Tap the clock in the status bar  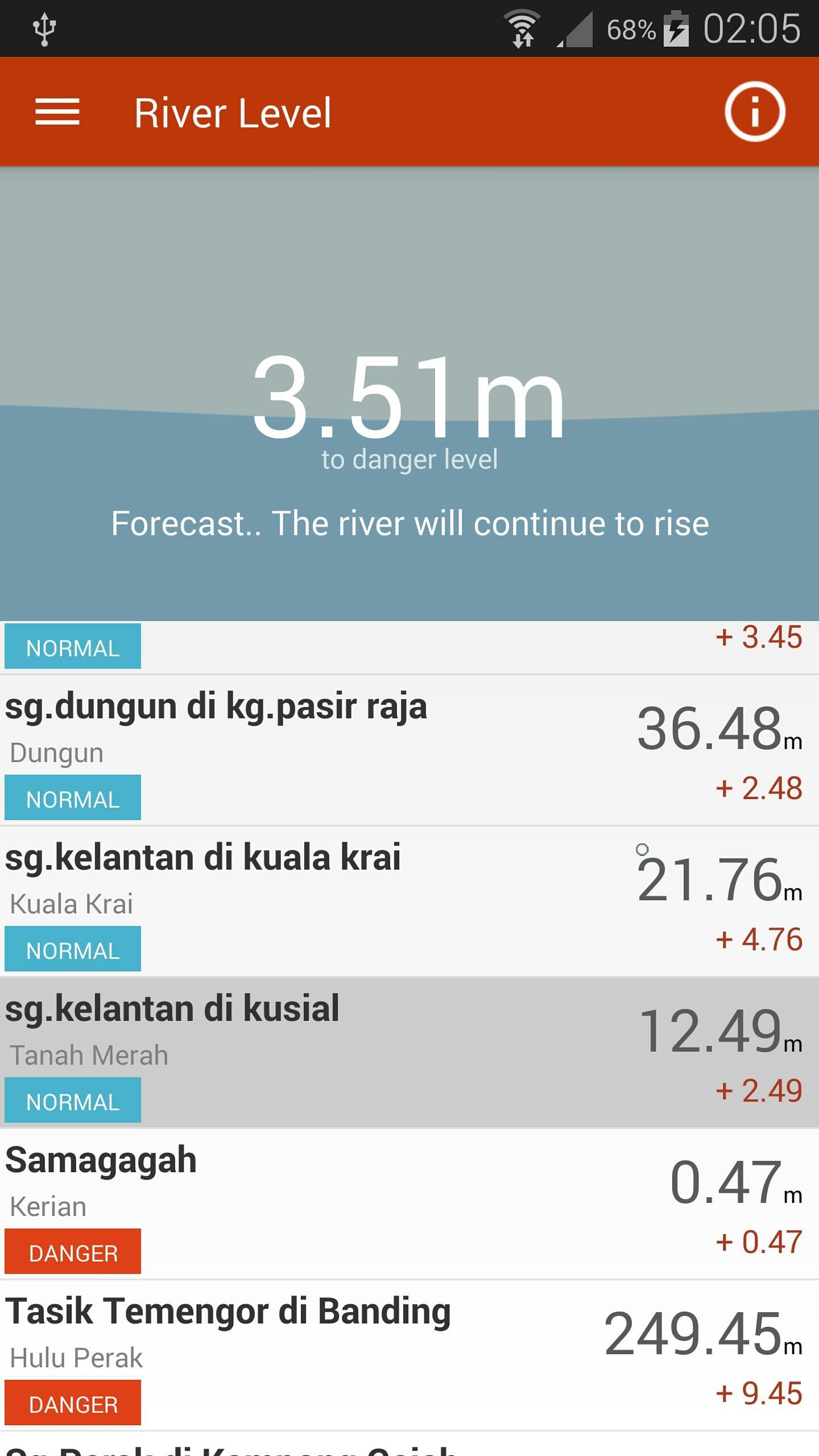(x=752, y=27)
